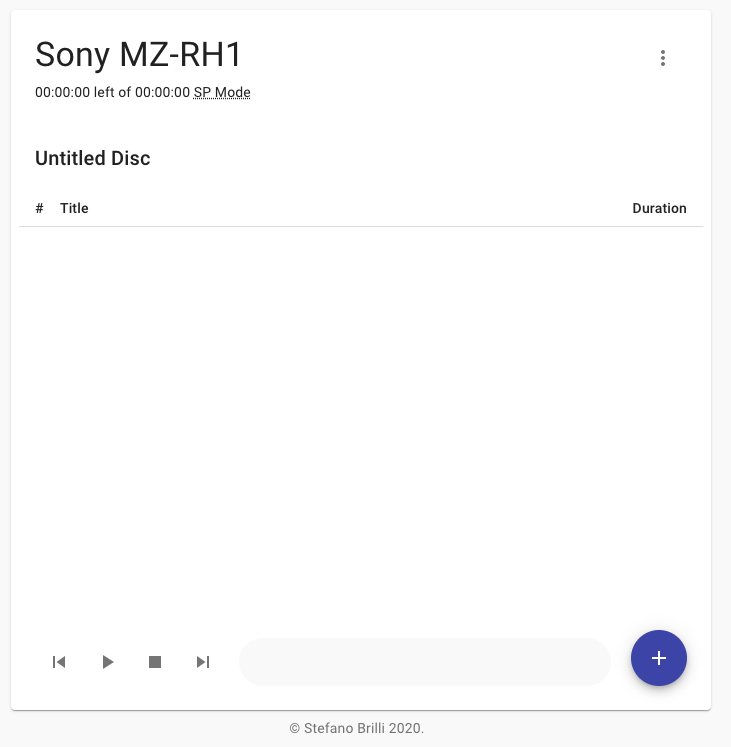Screen dimensions: 731x747
Task: Tap the skip-forward playback icon
Action: click(203, 661)
